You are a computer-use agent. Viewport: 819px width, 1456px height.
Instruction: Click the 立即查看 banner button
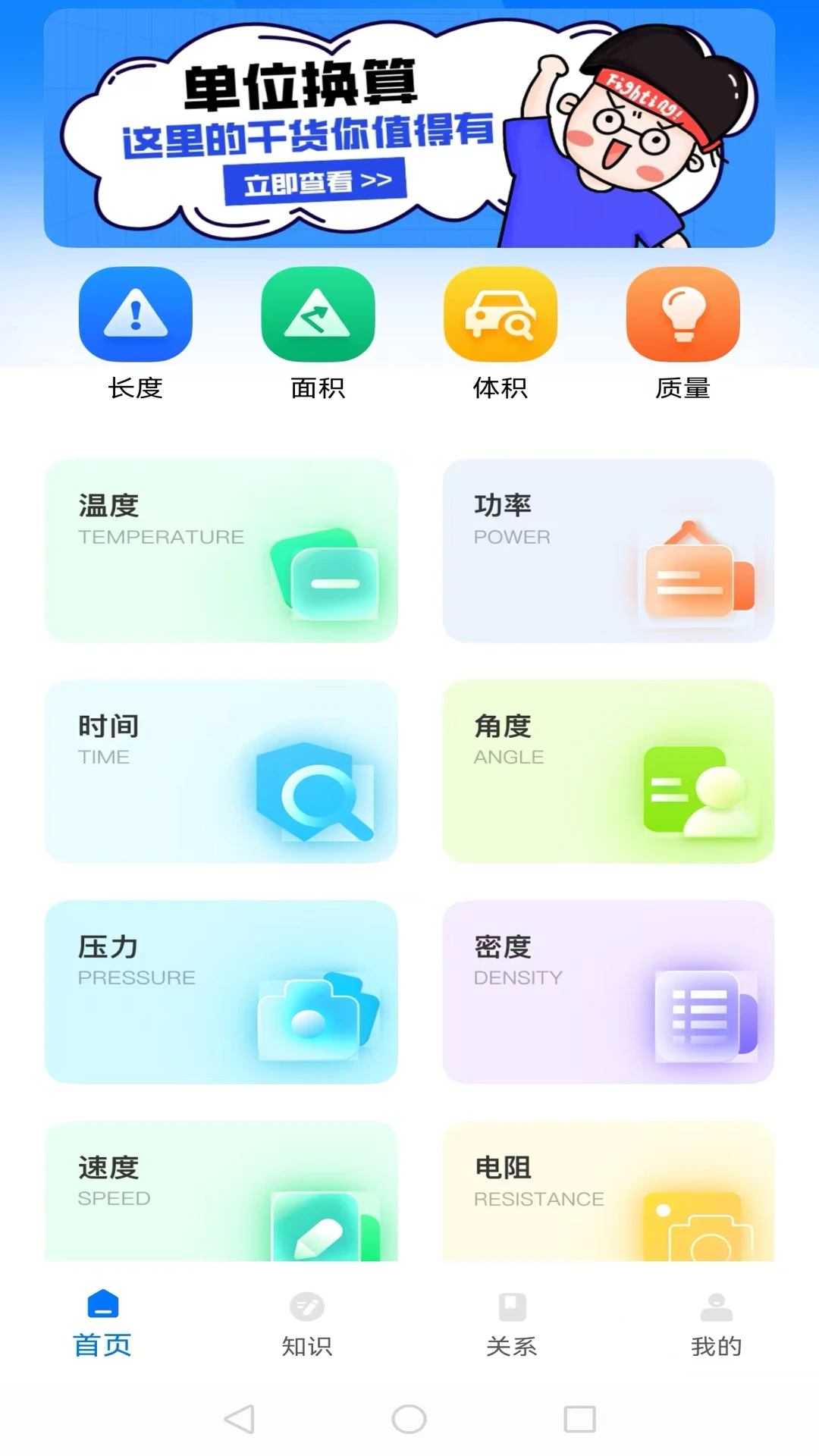pyautogui.click(x=316, y=180)
